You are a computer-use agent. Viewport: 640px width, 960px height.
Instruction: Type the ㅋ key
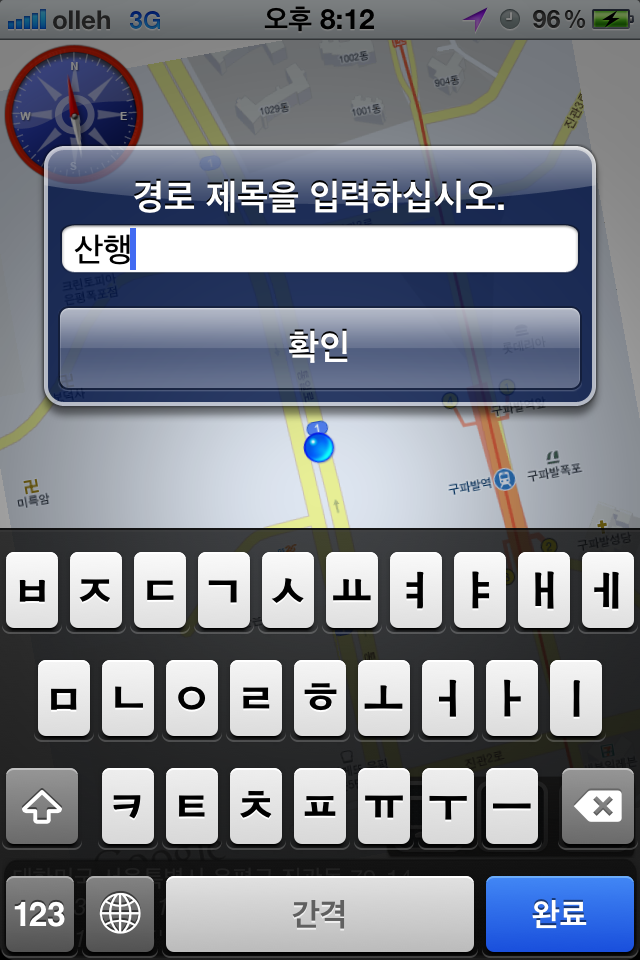pyautogui.click(x=128, y=806)
